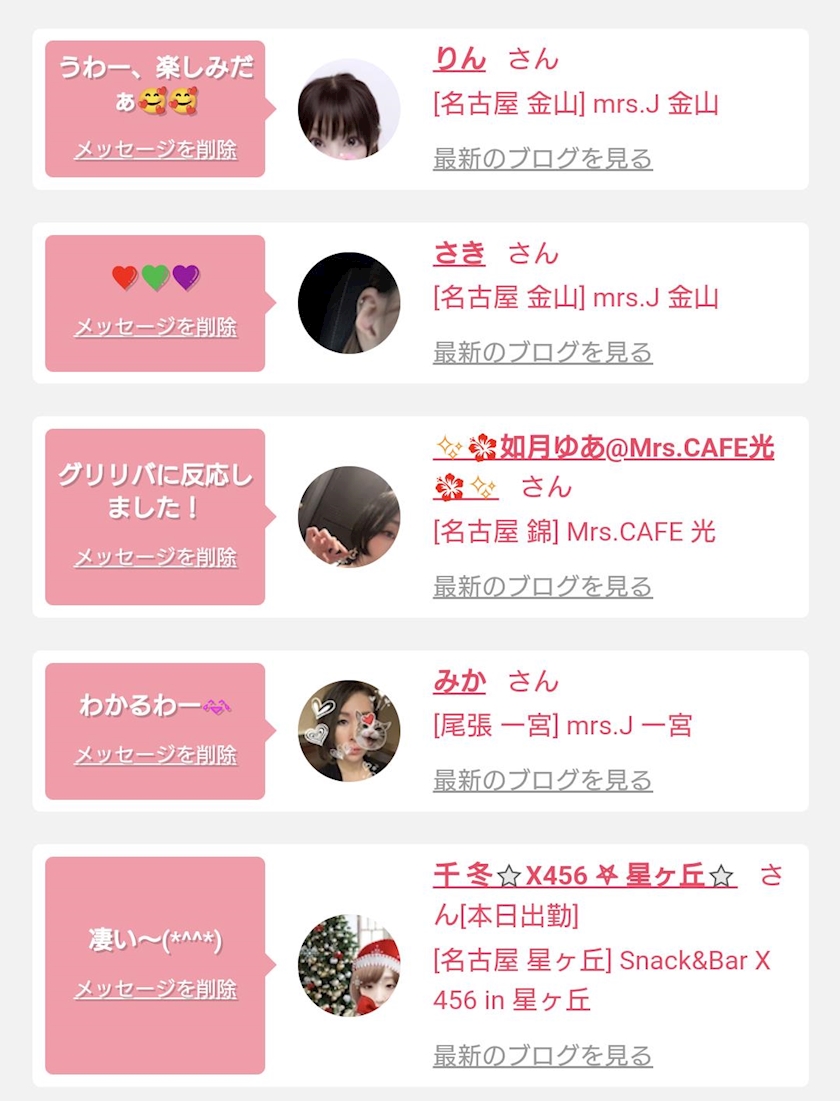This screenshot has width=840, height=1101.
Task: Delete the 凄い〜(*^^*) message
Action: (155, 989)
